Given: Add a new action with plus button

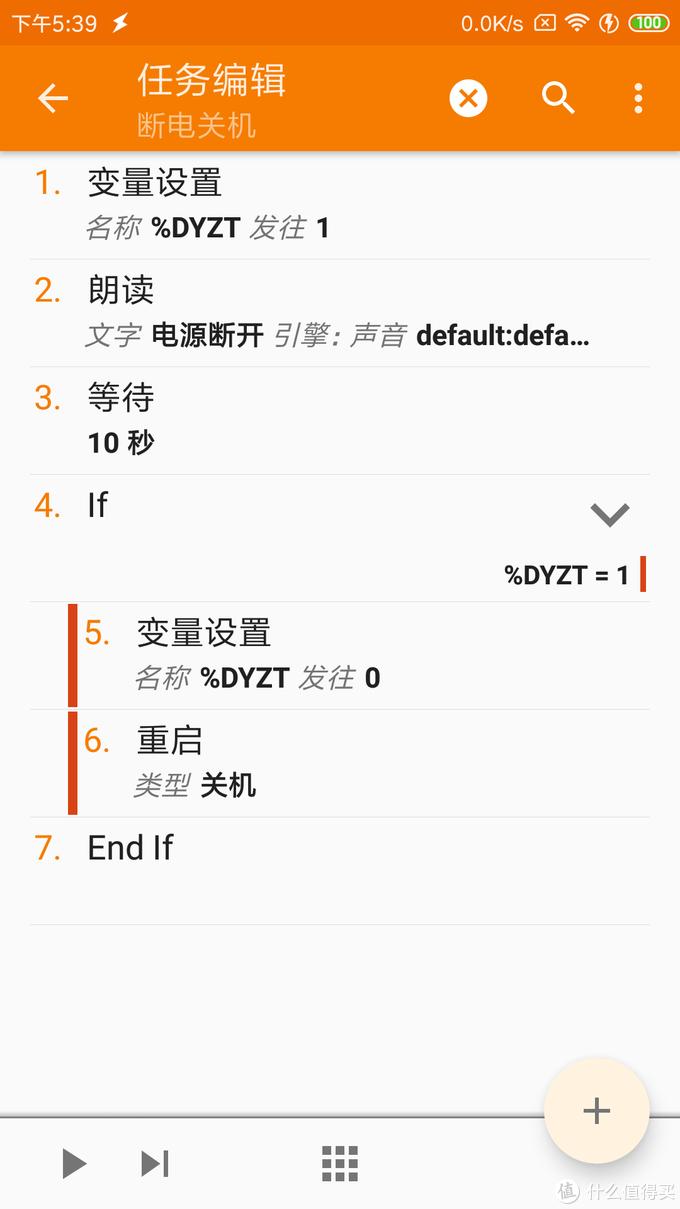Looking at the screenshot, I should click(x=597, y=1111).
